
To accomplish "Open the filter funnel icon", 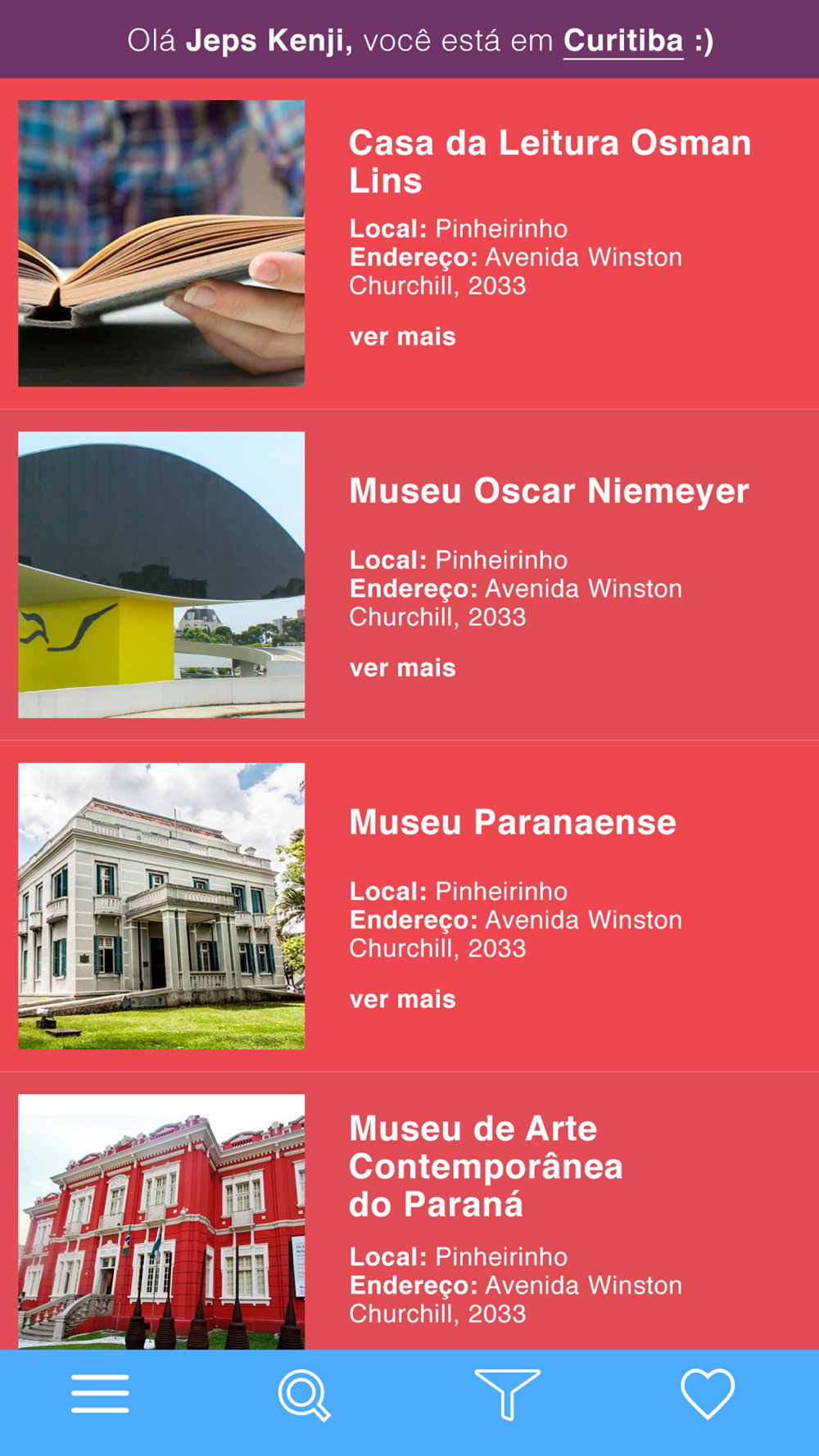I will click(507, 1394).
